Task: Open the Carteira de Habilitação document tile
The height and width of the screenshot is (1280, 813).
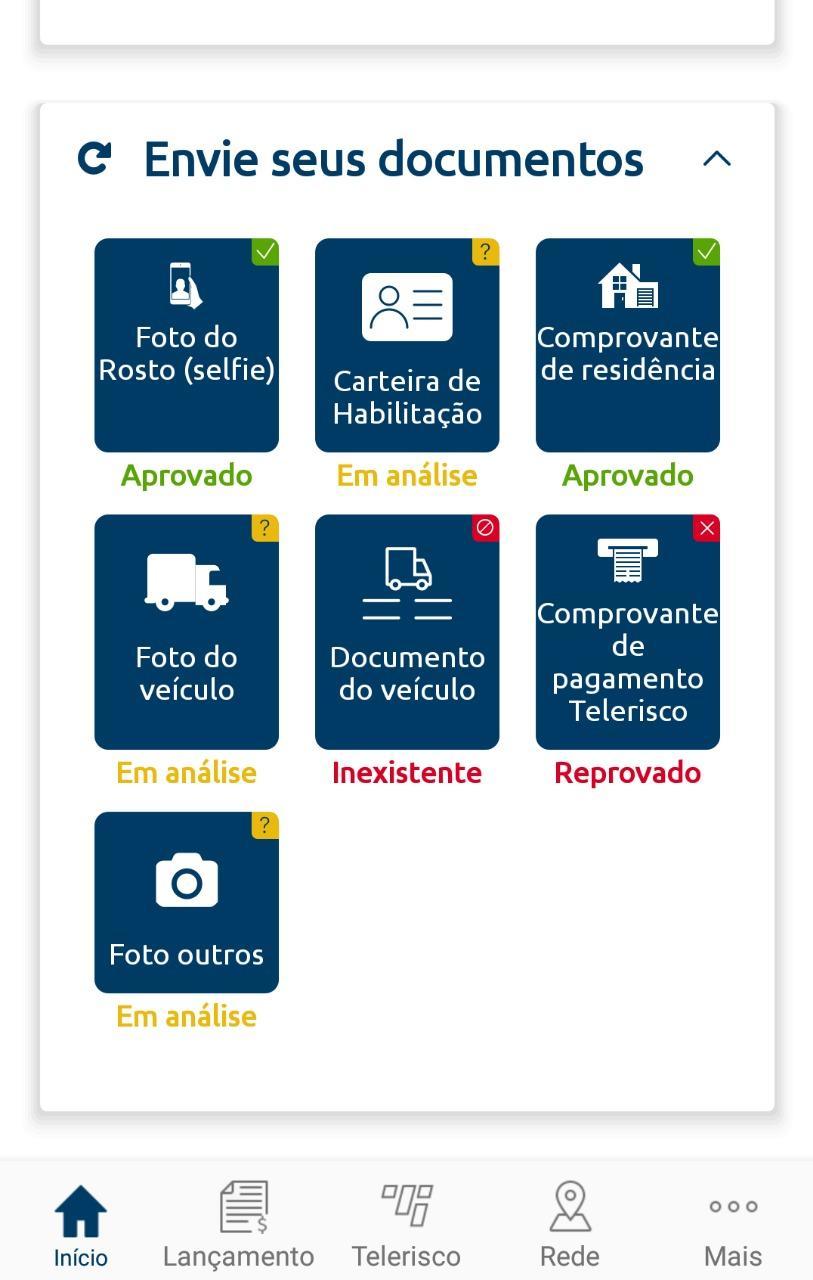Action: [407, 343]
